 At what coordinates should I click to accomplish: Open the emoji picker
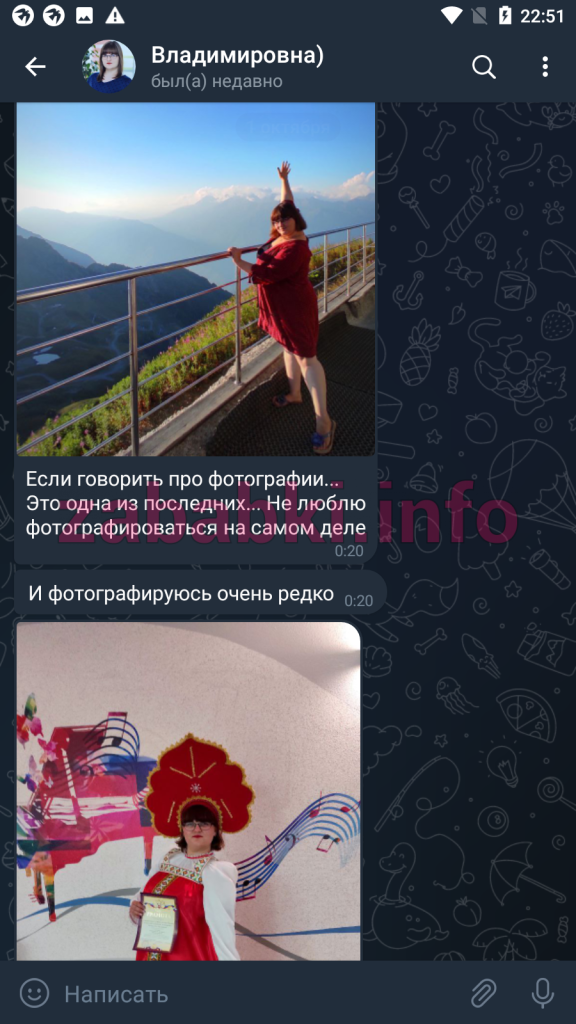point(35,993)
